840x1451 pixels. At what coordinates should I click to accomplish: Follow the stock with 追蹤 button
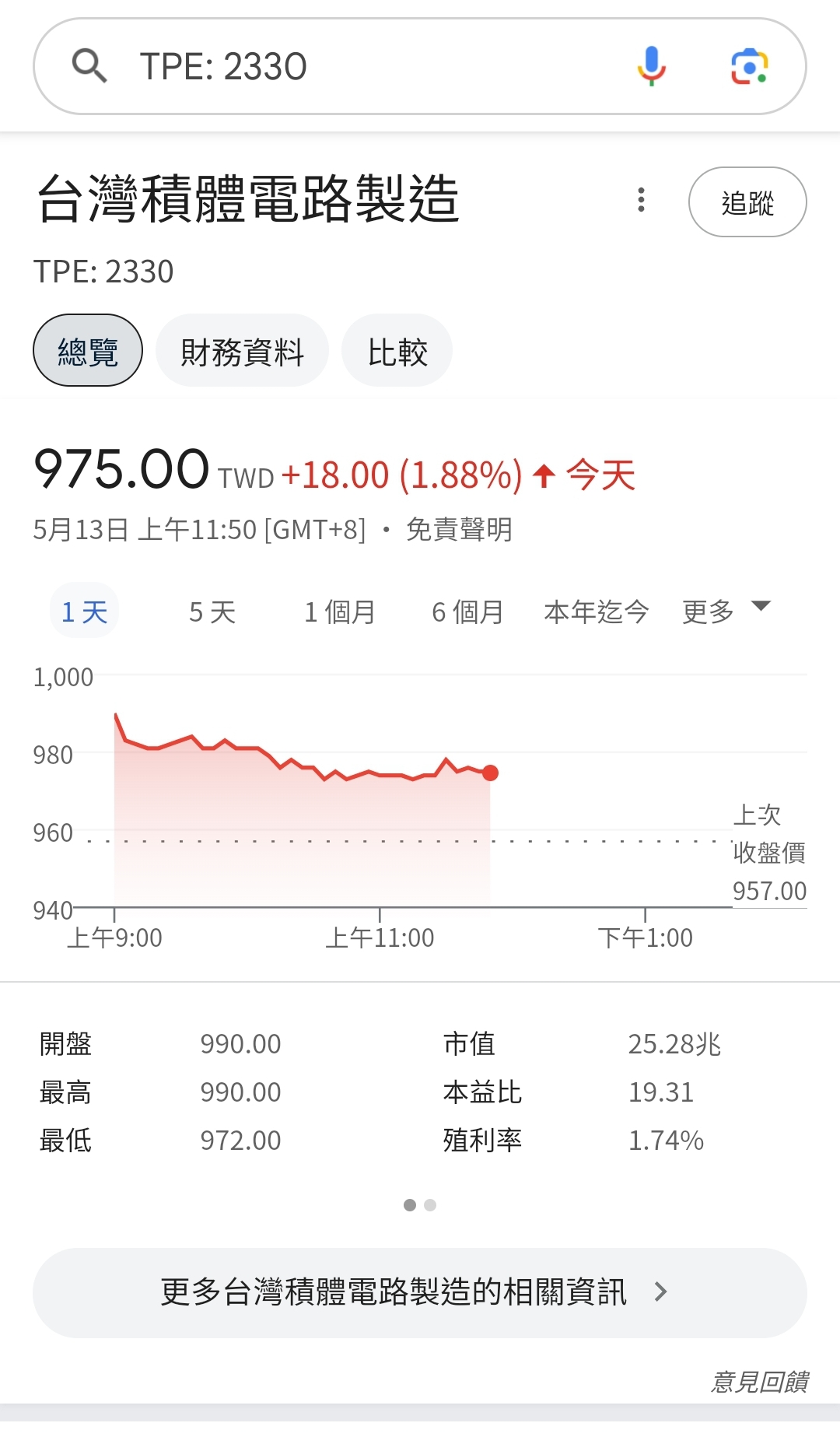pyautogui.click(x=747, y=202)
